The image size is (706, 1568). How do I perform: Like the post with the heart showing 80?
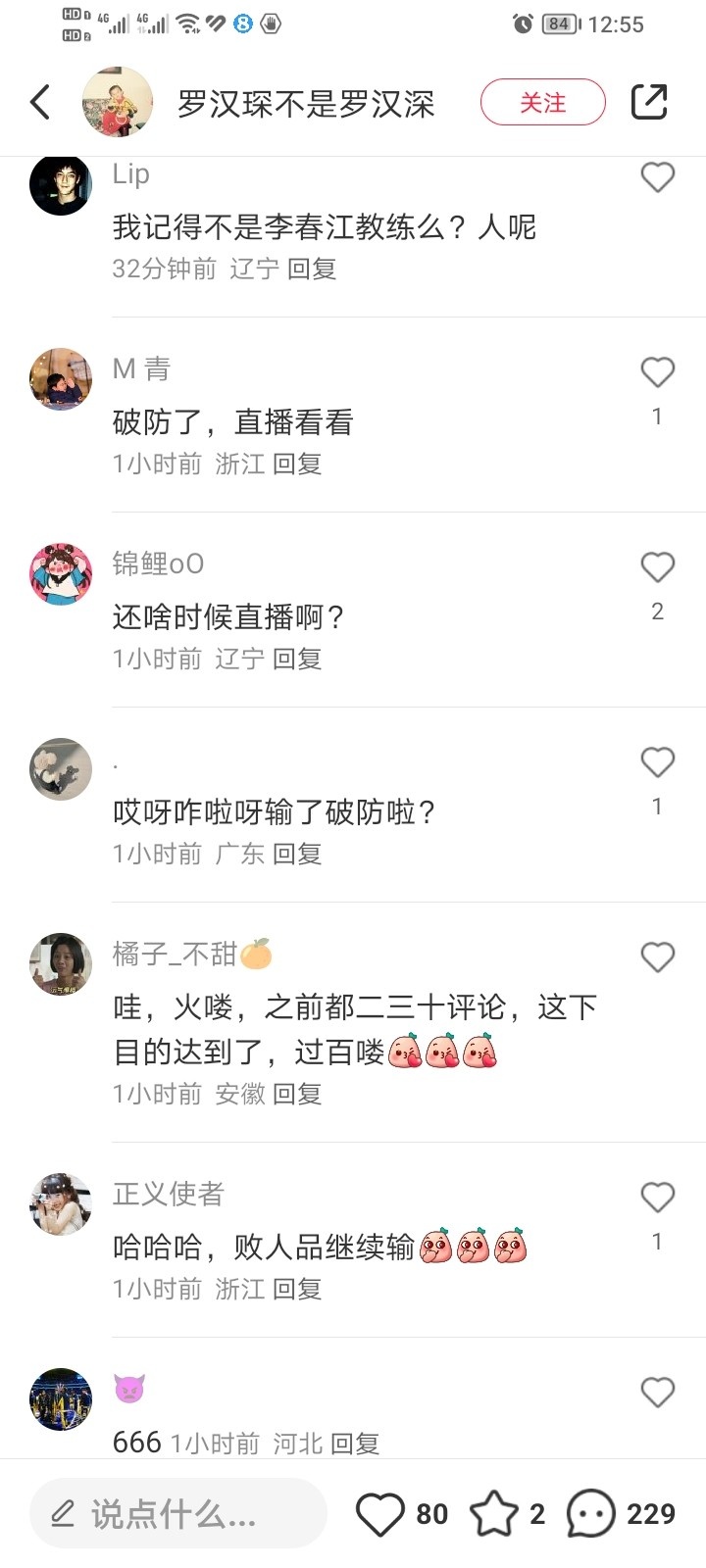pos(380,1514)
